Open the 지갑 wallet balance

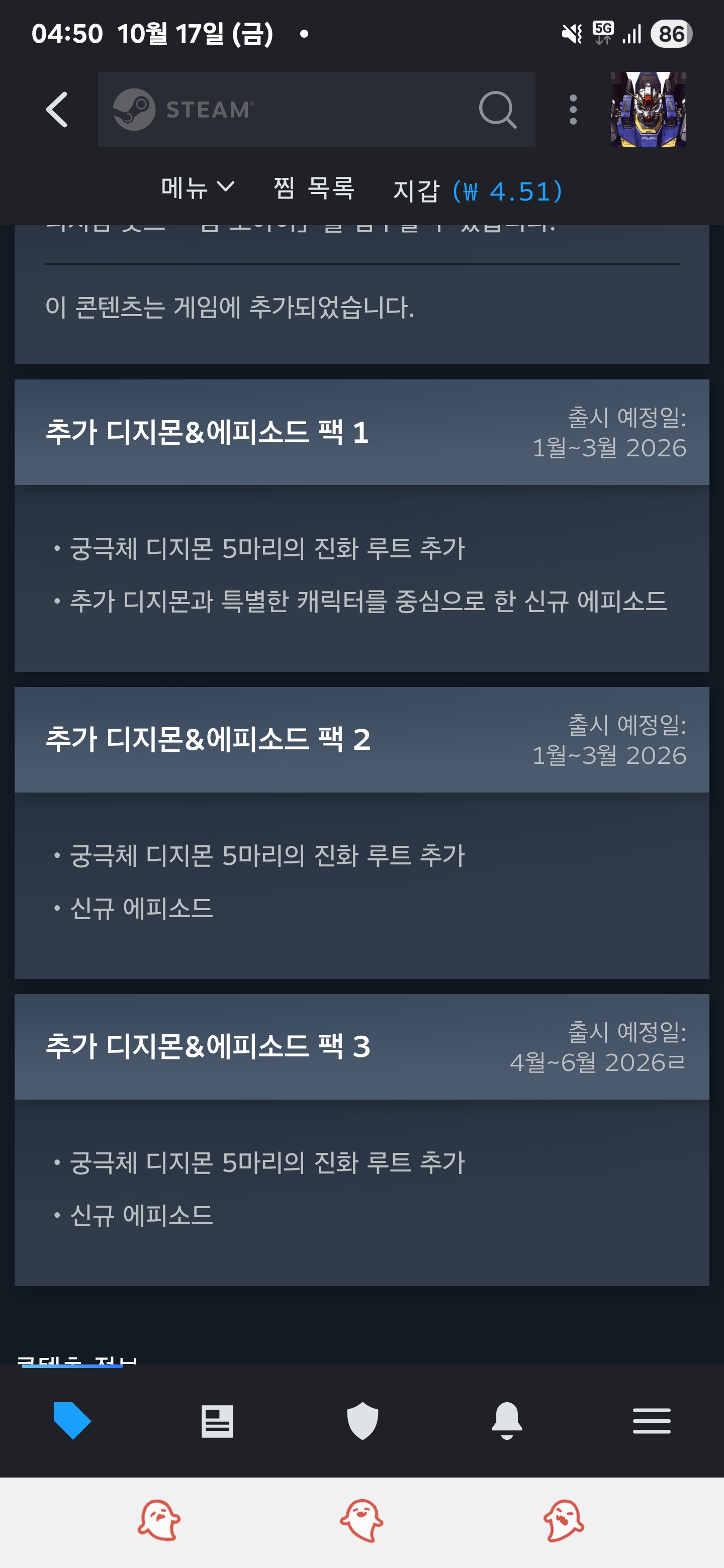pos(477,191)
